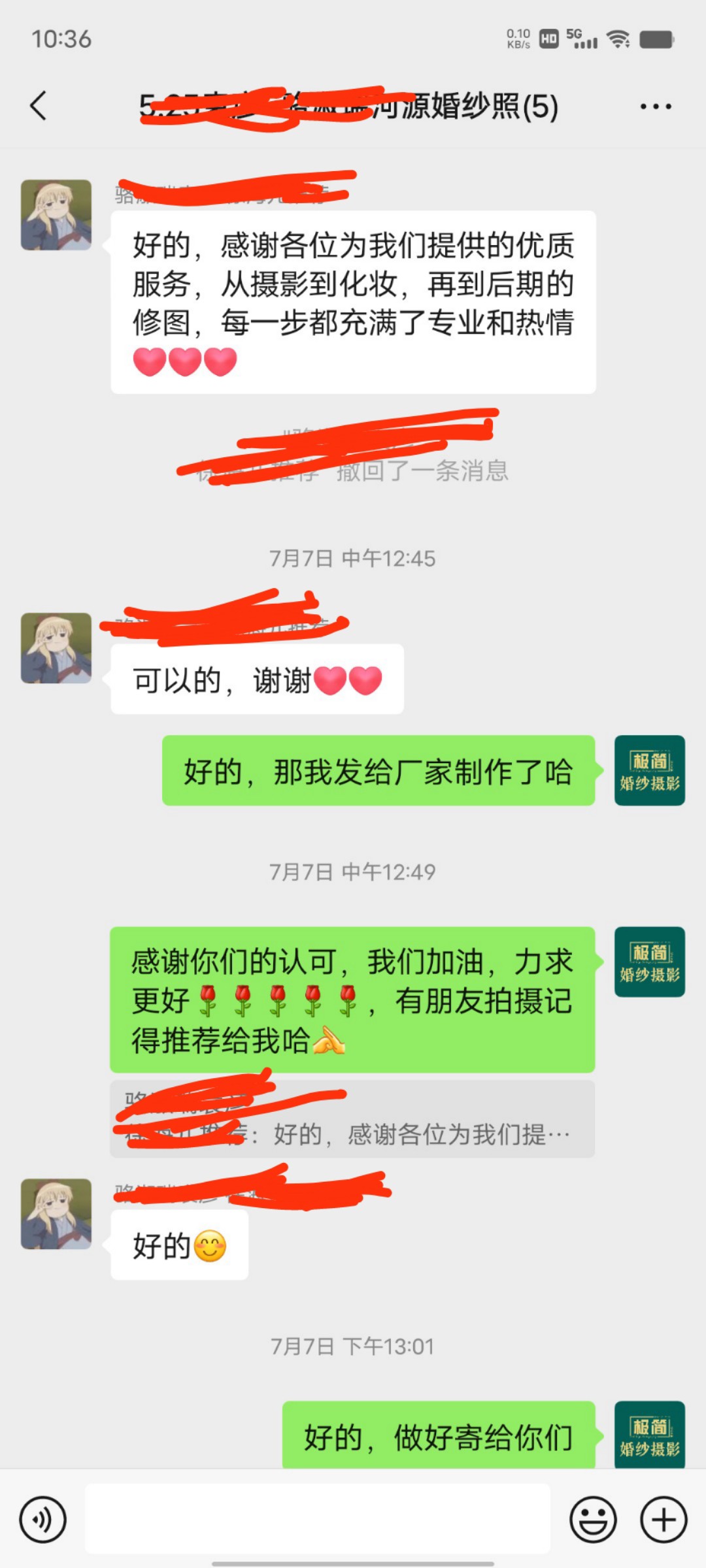Tap anime avatar beside the 好的 smiley message
The width and height of the screenshot is (706, 1568).
[x=56, y=1214]
